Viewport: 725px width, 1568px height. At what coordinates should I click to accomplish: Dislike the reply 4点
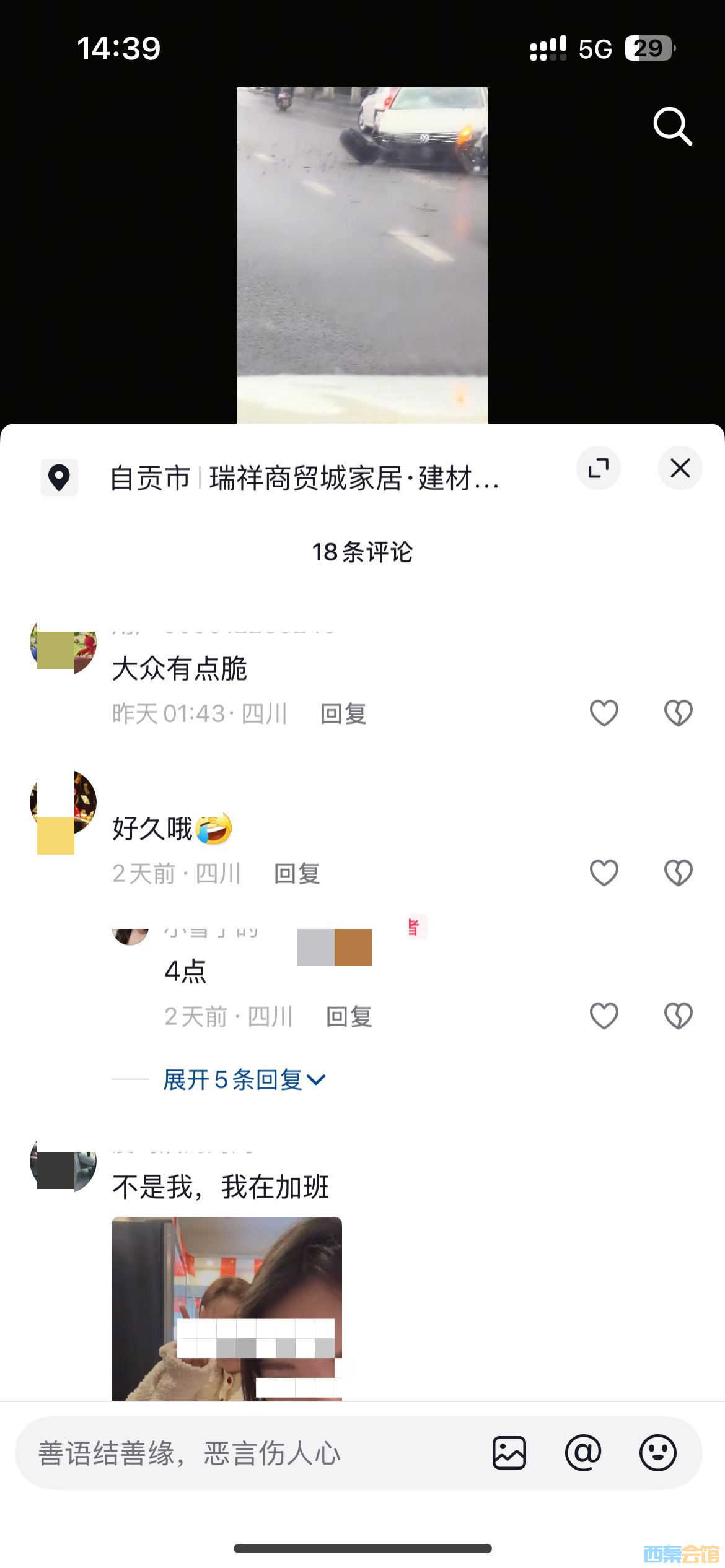point(678,1016)
